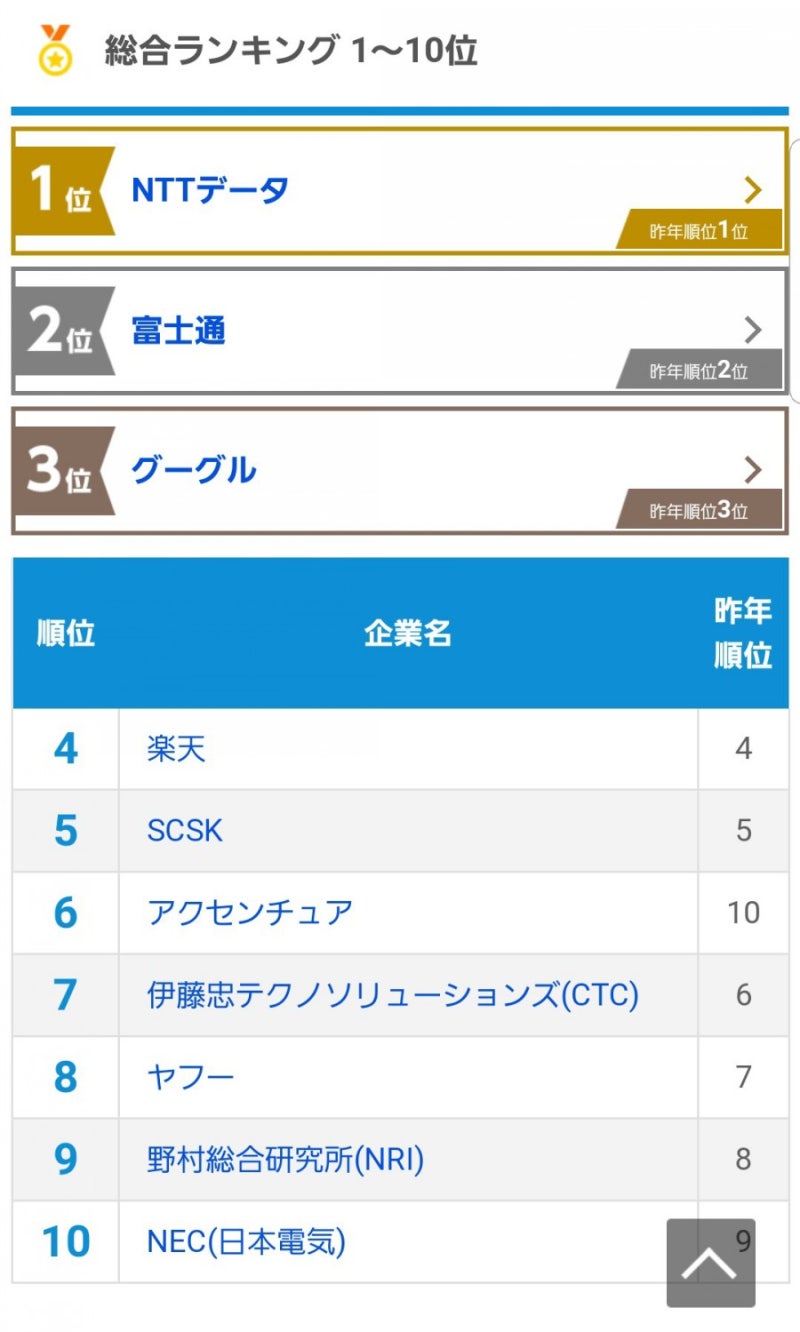Open the NEC(日本電気) company link

click(246, 1242)
